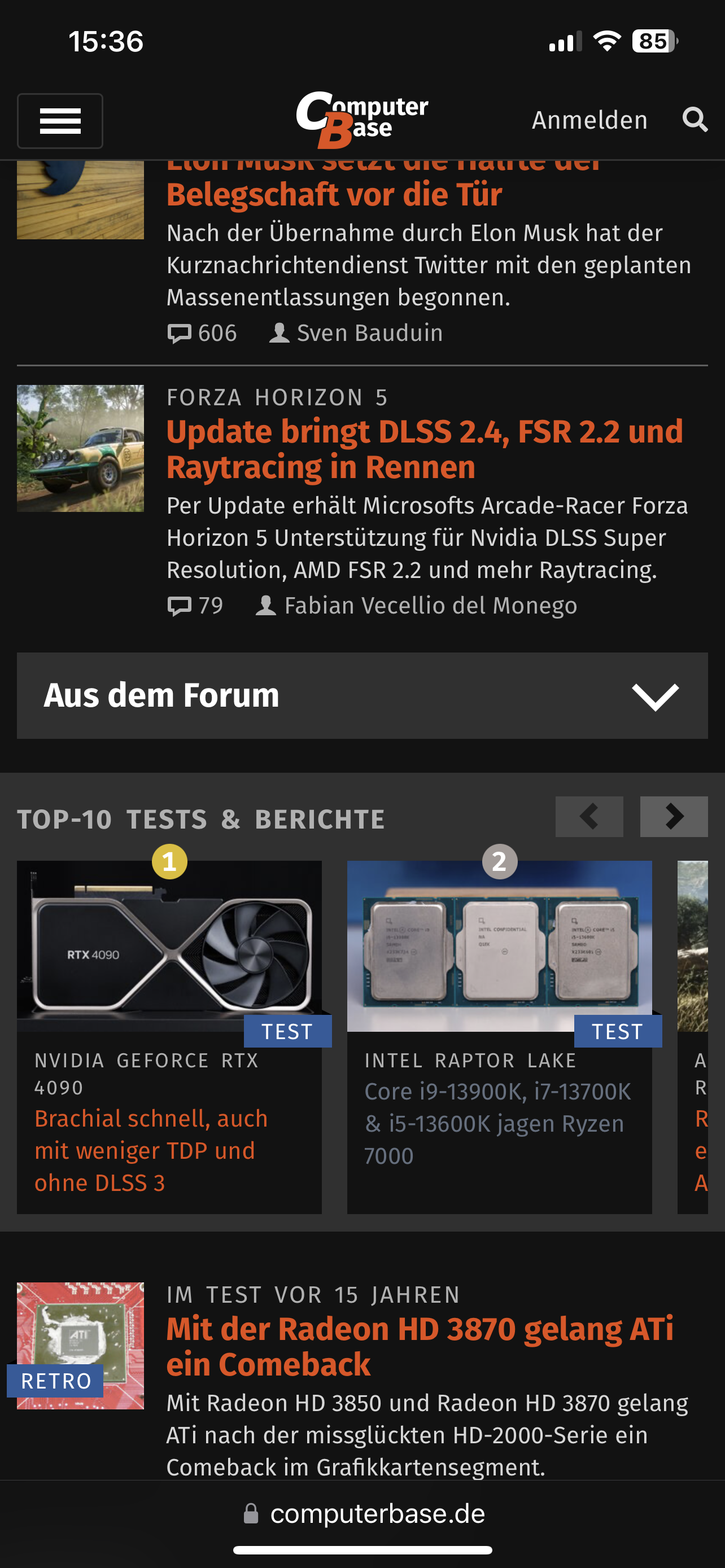The image size is (725, 1568).
Task: Read the DLSS 2.4, FSR 2.2 update headline
Action: point(424,449)
